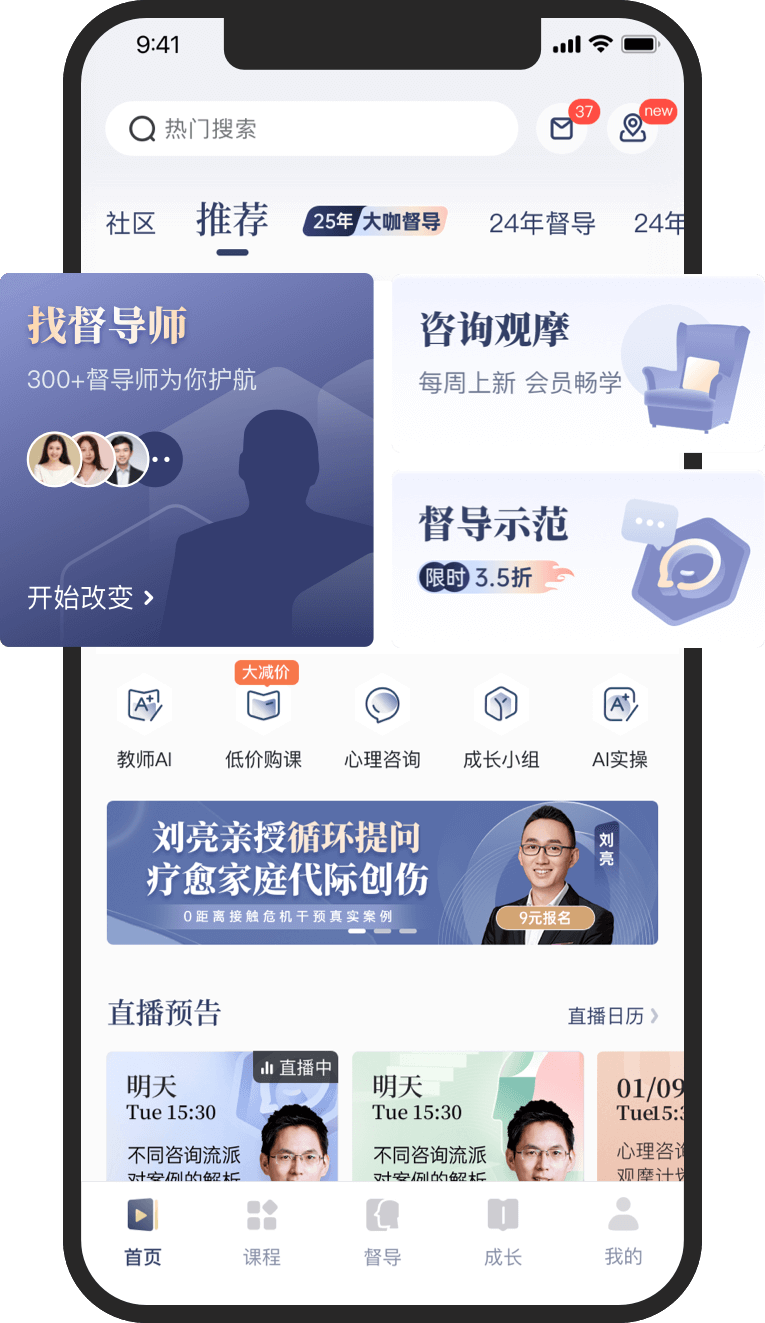The height and width of the screenshot is (1323, 765).
Task: Open the live card marked 直播中
Action: 222,1115
